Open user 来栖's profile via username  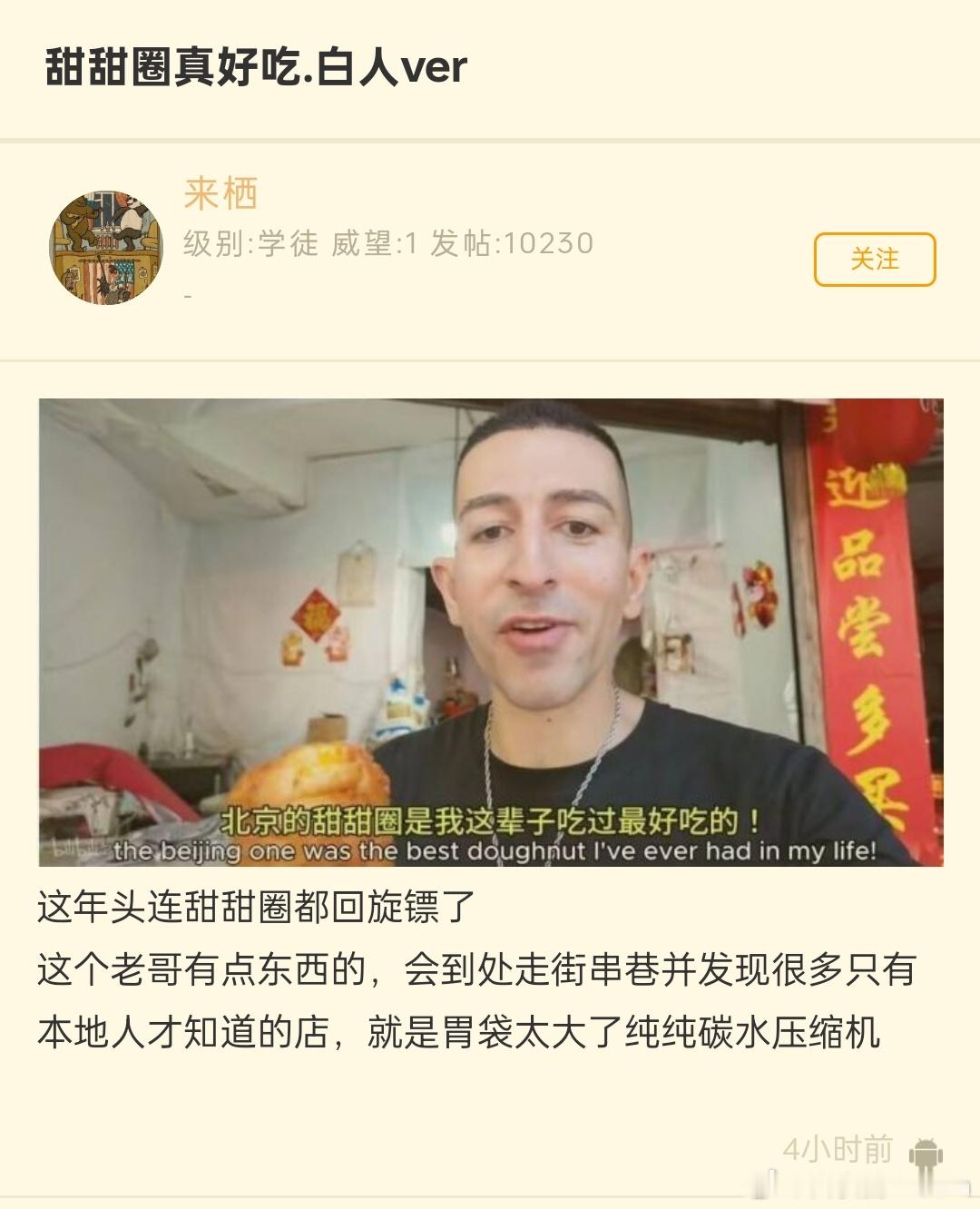tap(220, 194)
